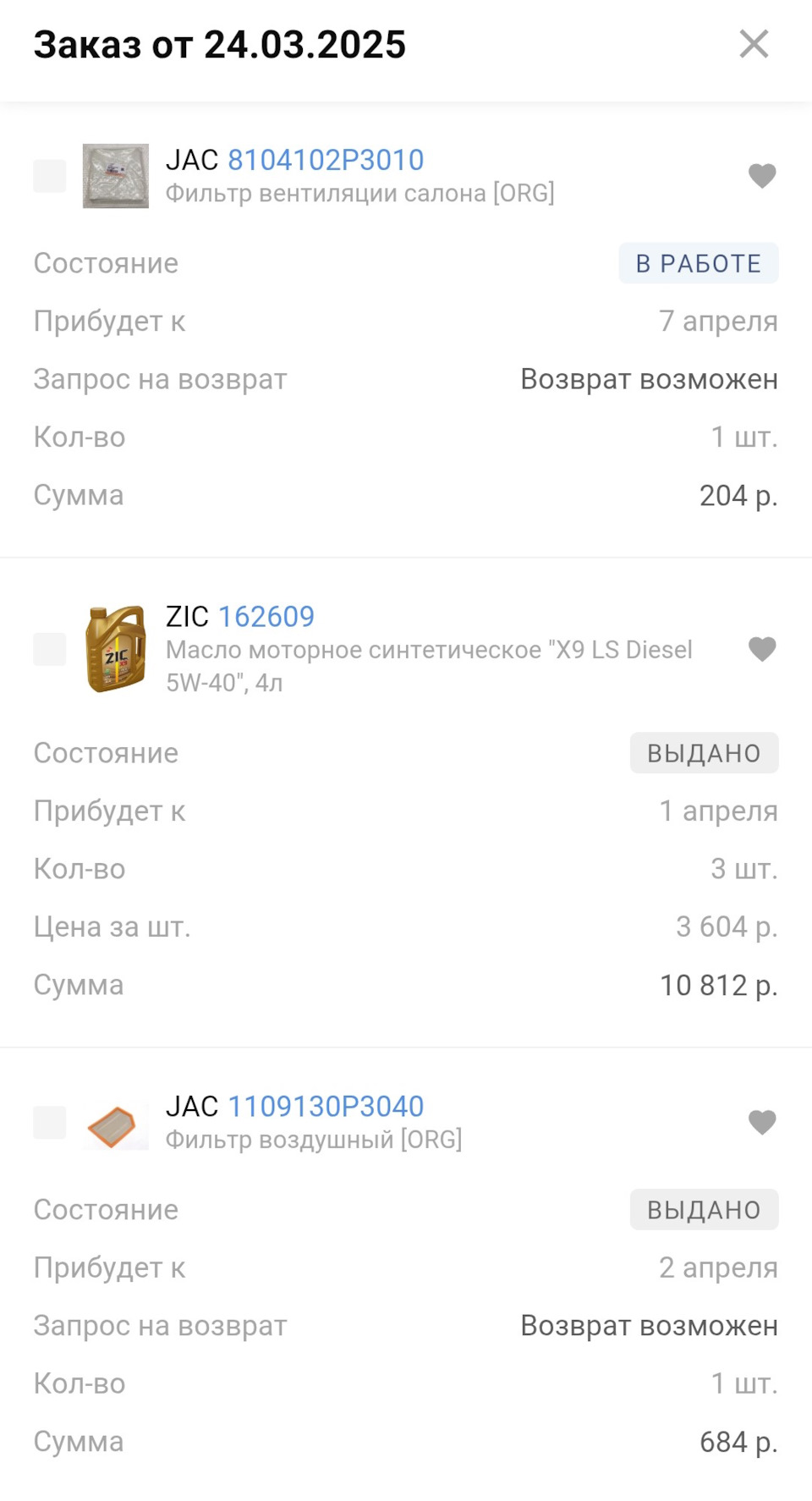The image size is (812, 1501).
Task: Favorite the JAC air filter with heart icon
Action: tap(762, 1122)
